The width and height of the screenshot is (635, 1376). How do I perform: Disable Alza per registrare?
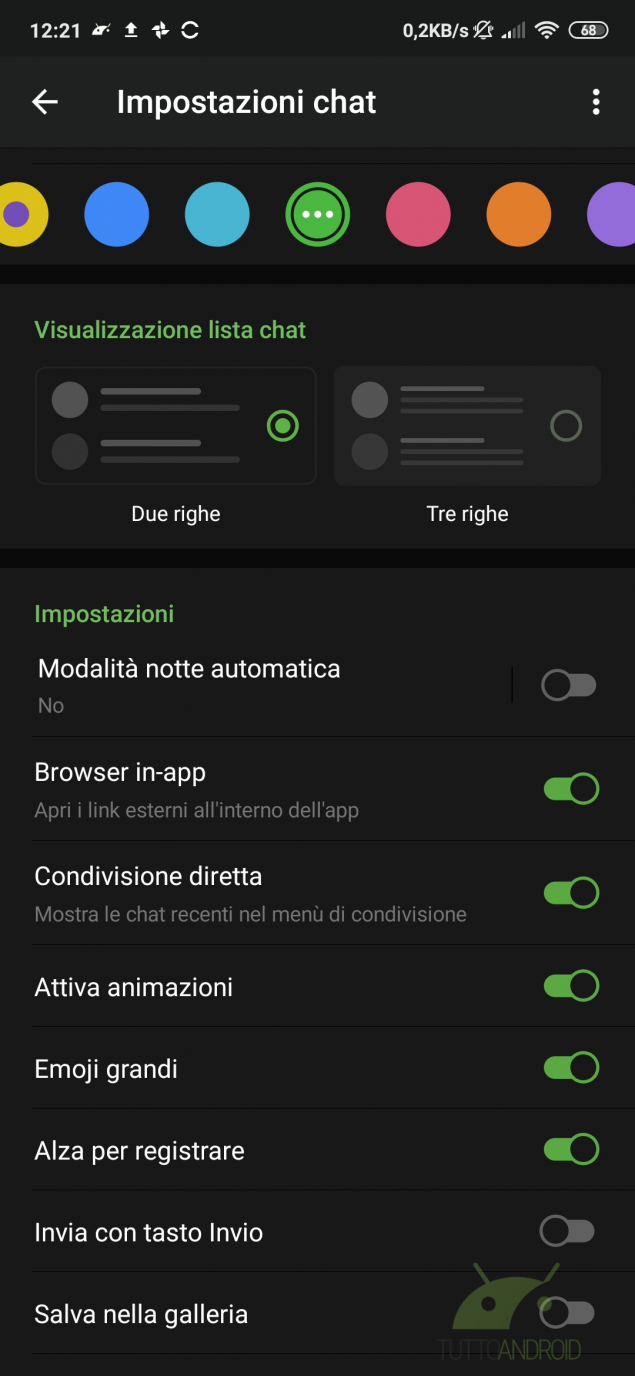(571, 1150)
